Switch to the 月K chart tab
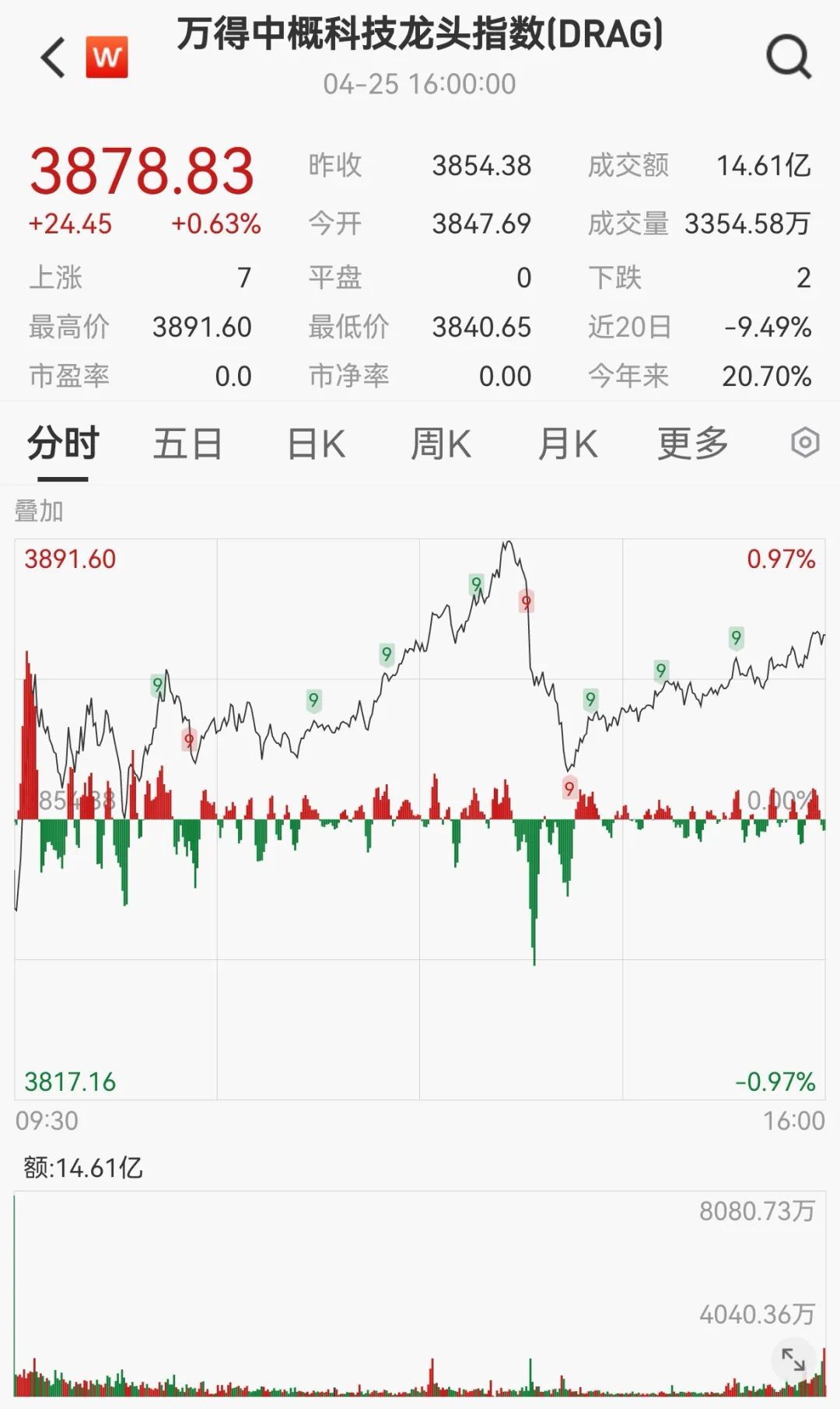The width and height of the screenshot is (840, 1409). point(568,445)
